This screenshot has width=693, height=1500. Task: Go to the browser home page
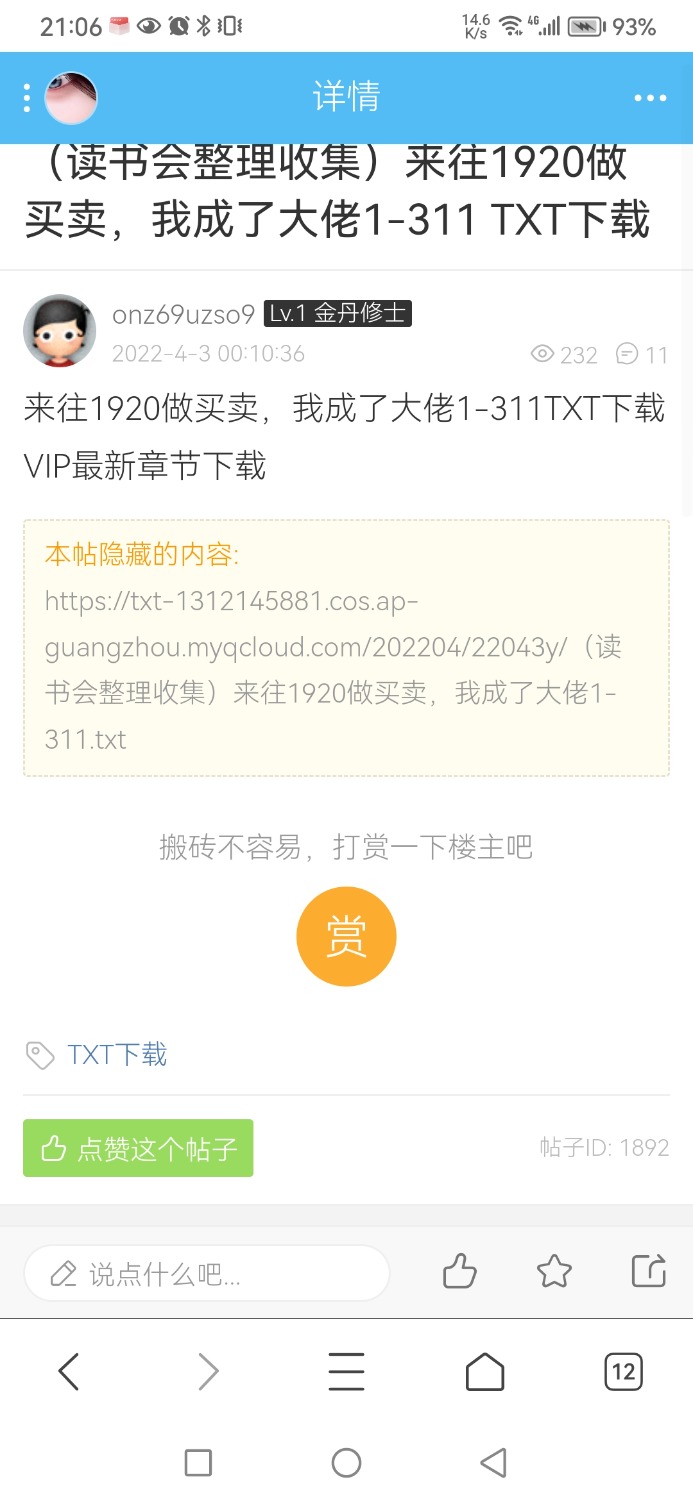[485, 1371]
